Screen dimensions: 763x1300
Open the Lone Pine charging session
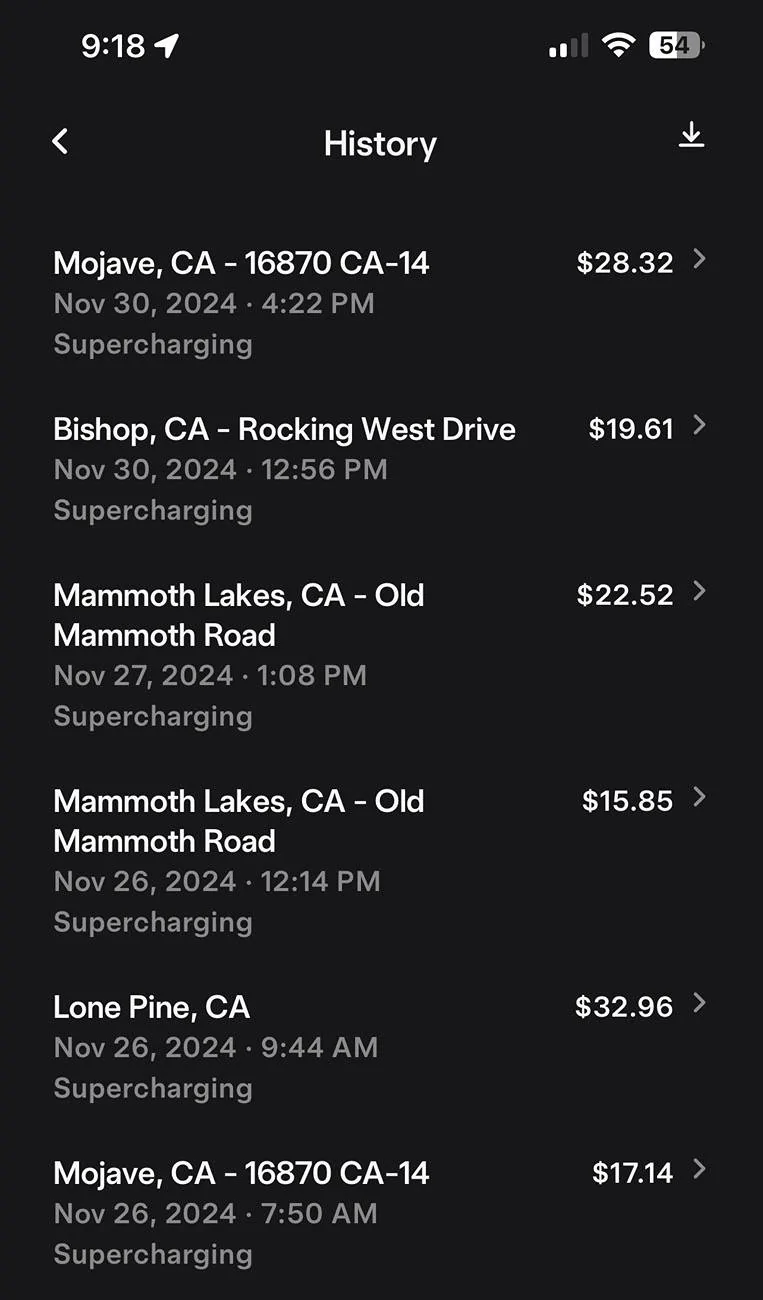coord(380,1046)
